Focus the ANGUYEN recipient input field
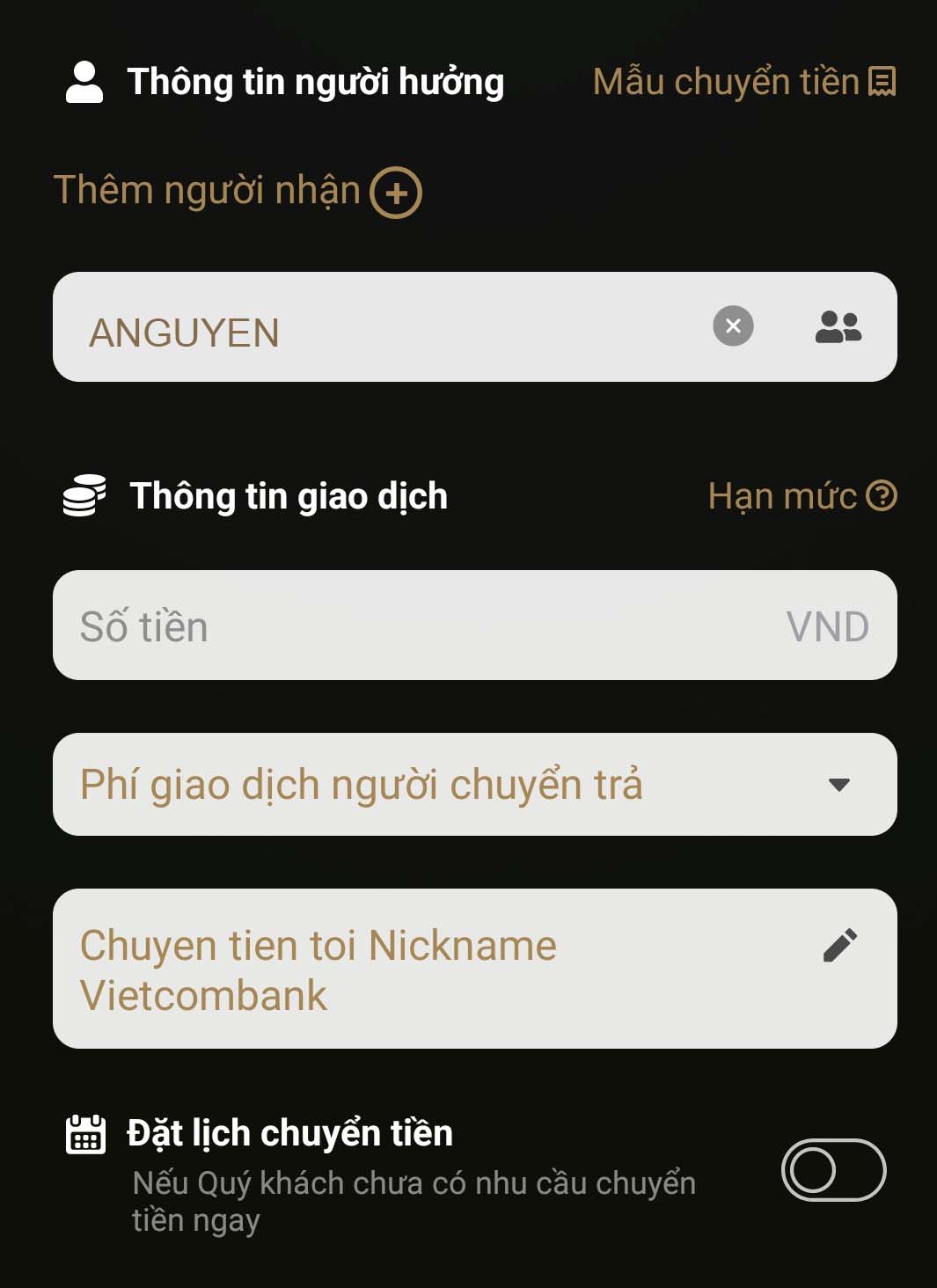Image resolution: width=937 pixels, height=1288 pixels. [370, 332]
